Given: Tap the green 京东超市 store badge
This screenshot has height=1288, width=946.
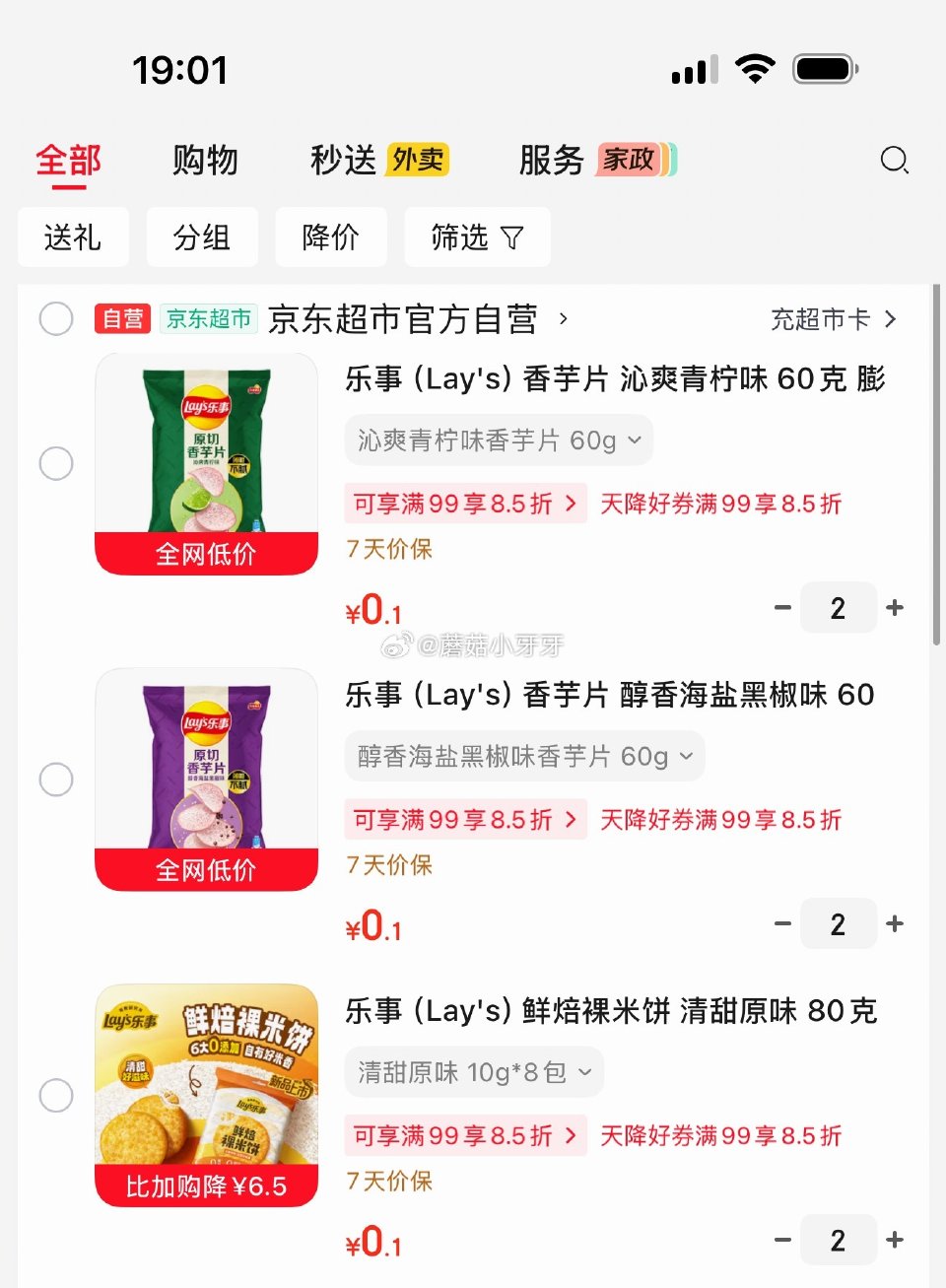Looking at the screenshot, I should [208, 318].
